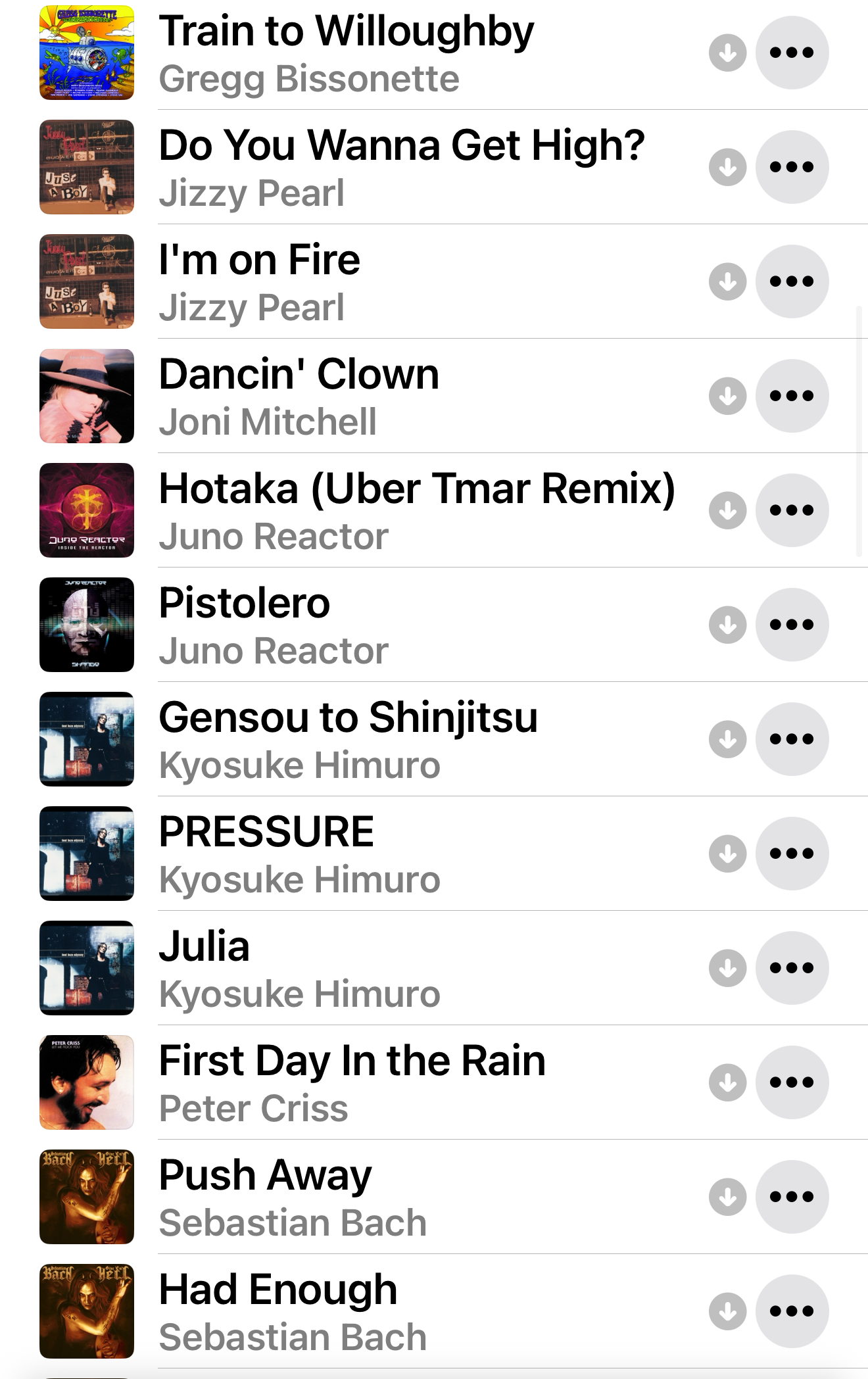Open more options for Dancin' Clown

pos(792,396)
